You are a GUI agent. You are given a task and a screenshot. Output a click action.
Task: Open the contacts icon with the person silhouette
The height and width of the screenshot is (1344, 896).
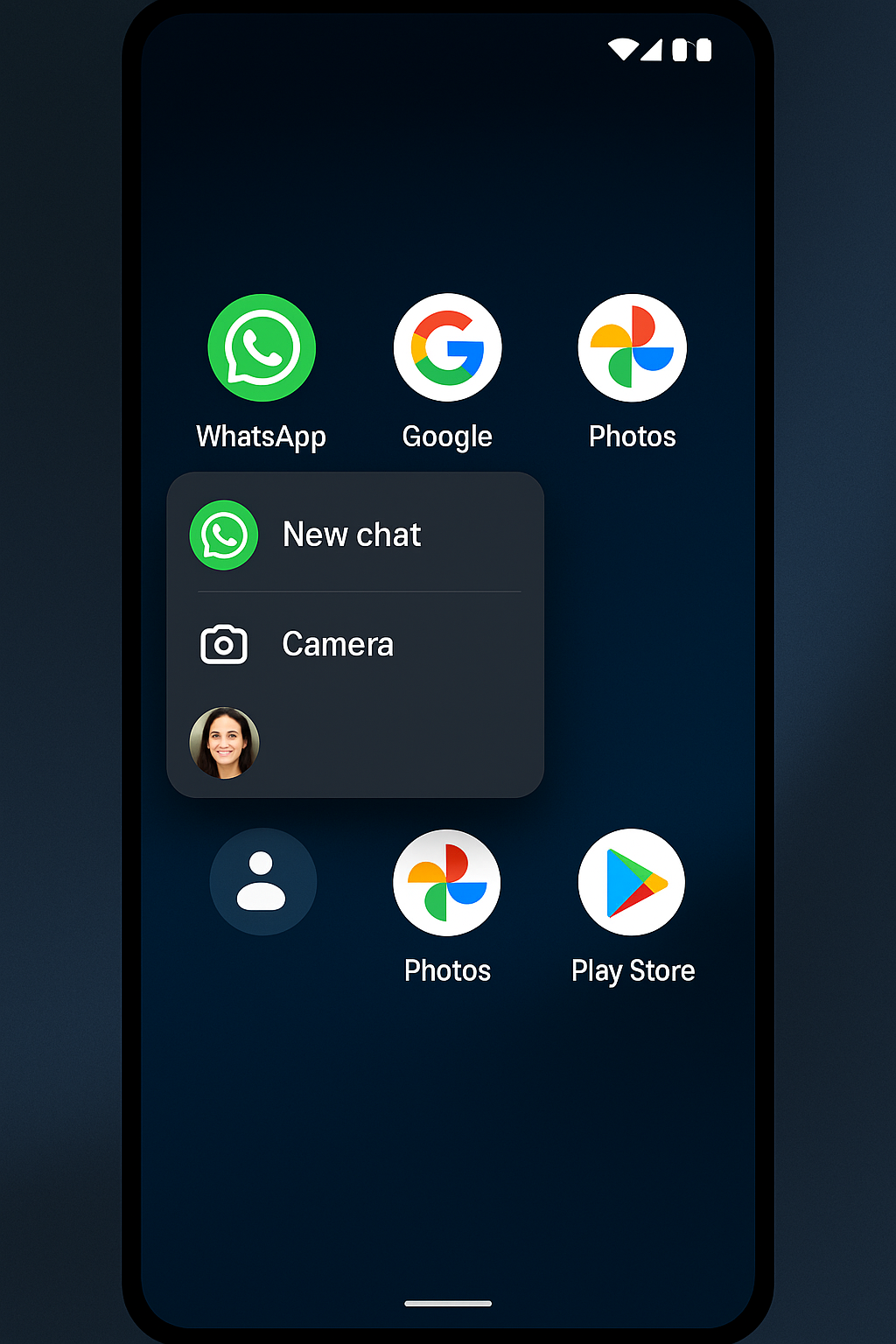[x=262, y=881]
